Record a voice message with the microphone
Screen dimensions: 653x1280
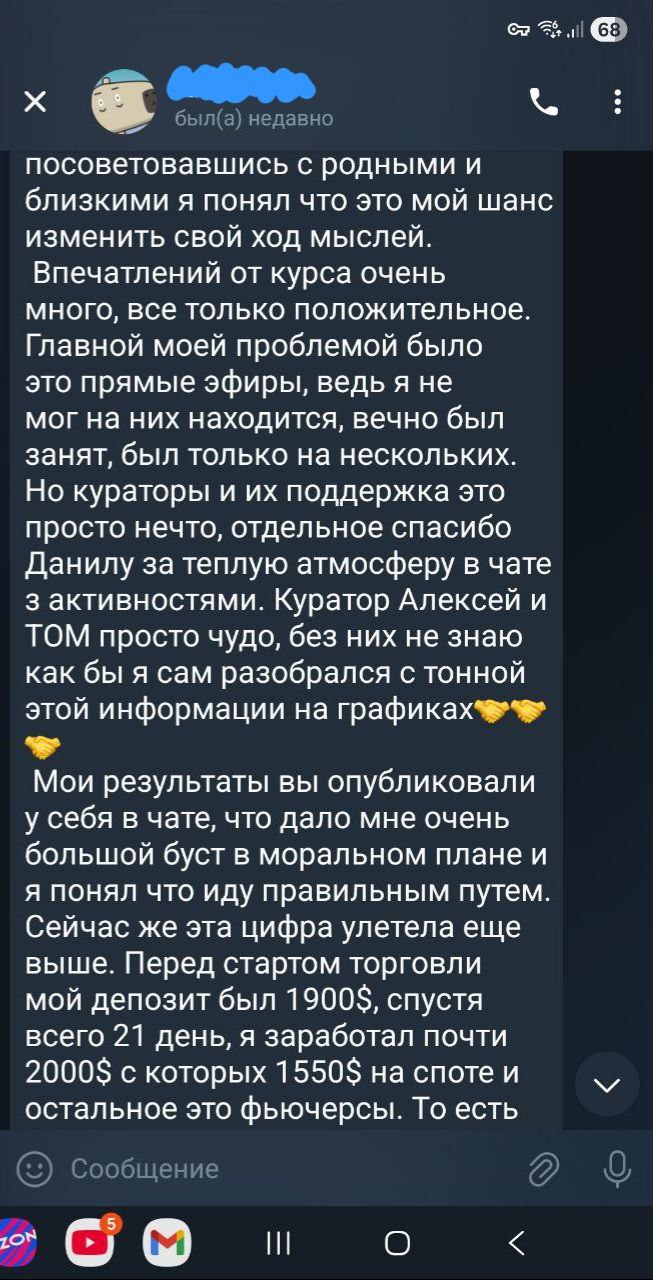click(617, 1168)
